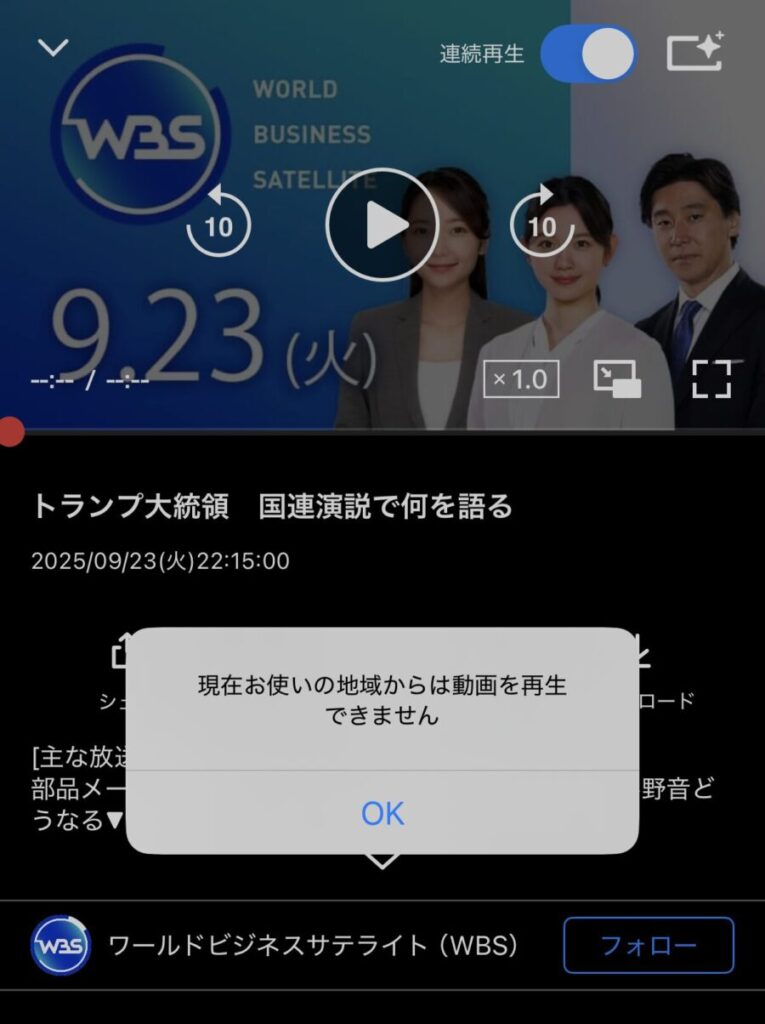Change the ×1.0 playback speed

coord(521,379)
